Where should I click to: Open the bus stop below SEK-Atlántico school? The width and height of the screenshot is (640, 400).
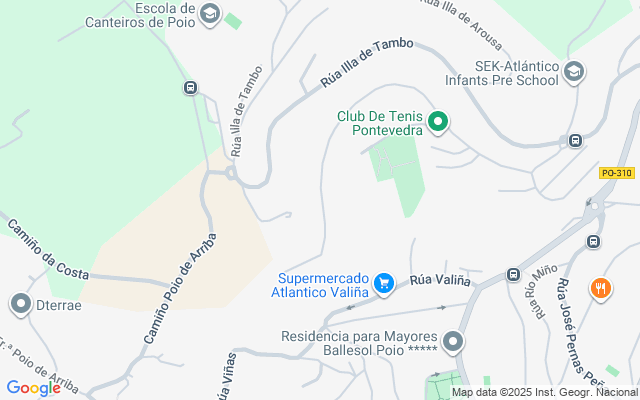click(576, 141)
